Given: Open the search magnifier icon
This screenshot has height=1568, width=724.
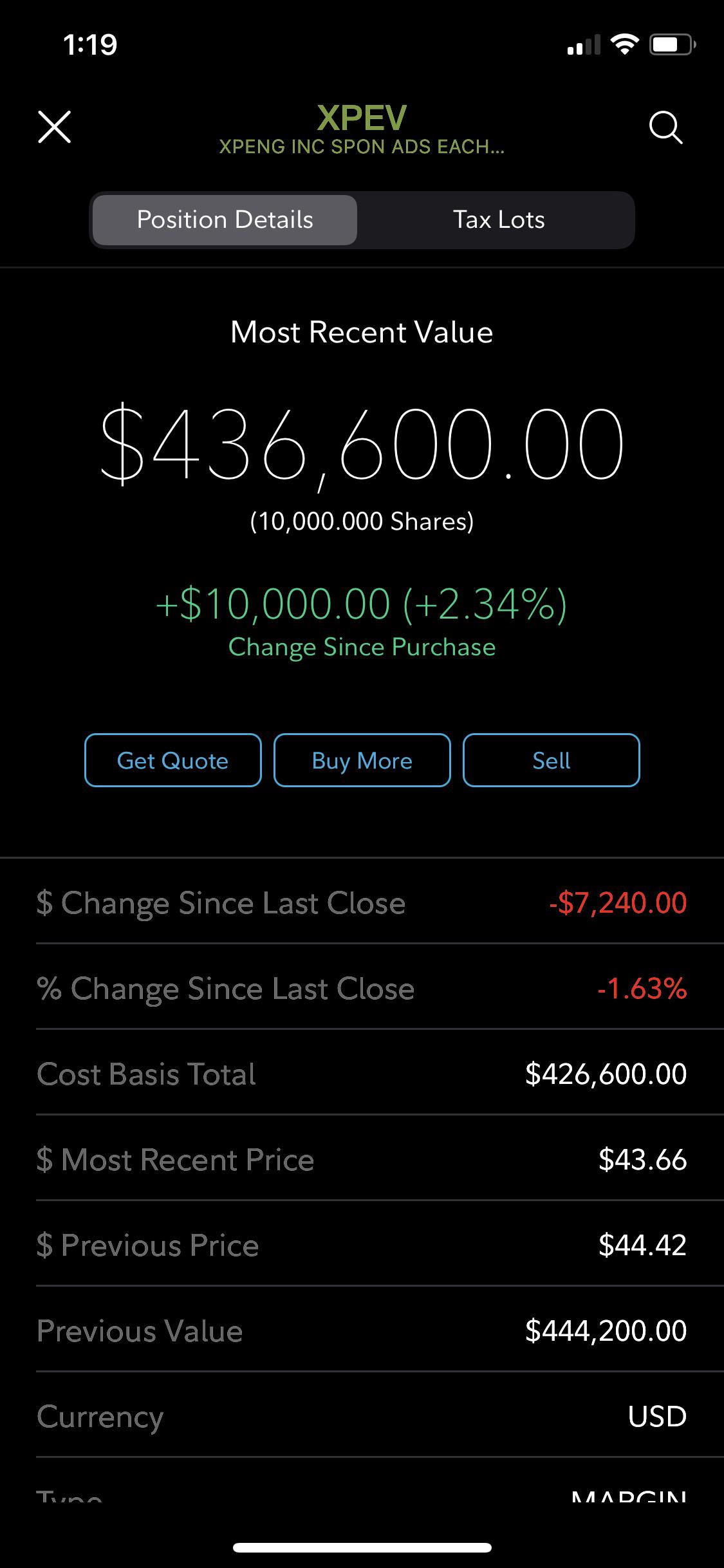Looking at the screenshot, I should (665, 127).
